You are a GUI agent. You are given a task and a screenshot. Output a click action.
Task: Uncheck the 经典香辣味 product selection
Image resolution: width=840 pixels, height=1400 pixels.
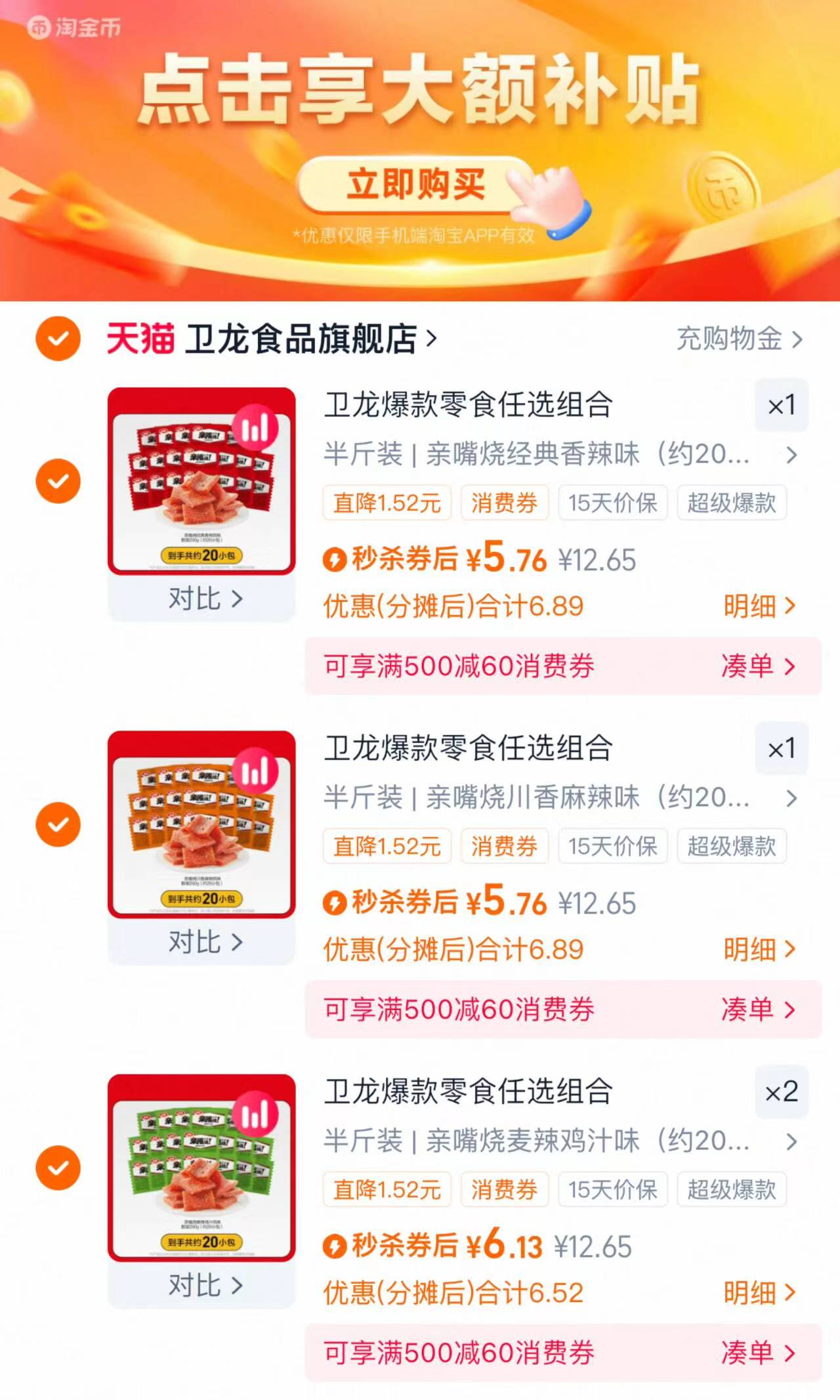[58, 480]
